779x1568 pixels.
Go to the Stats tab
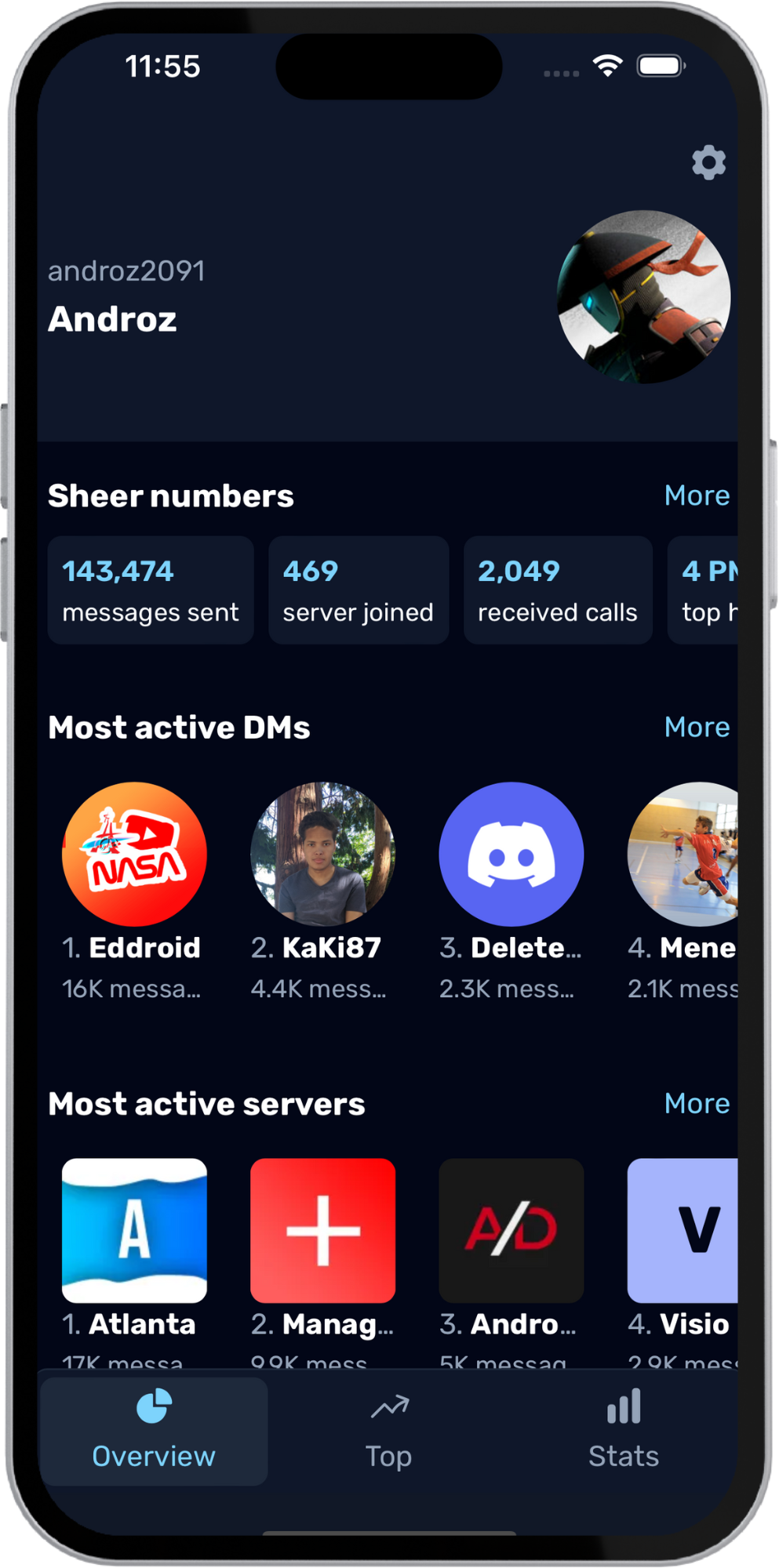click(x=624, y=1432)
